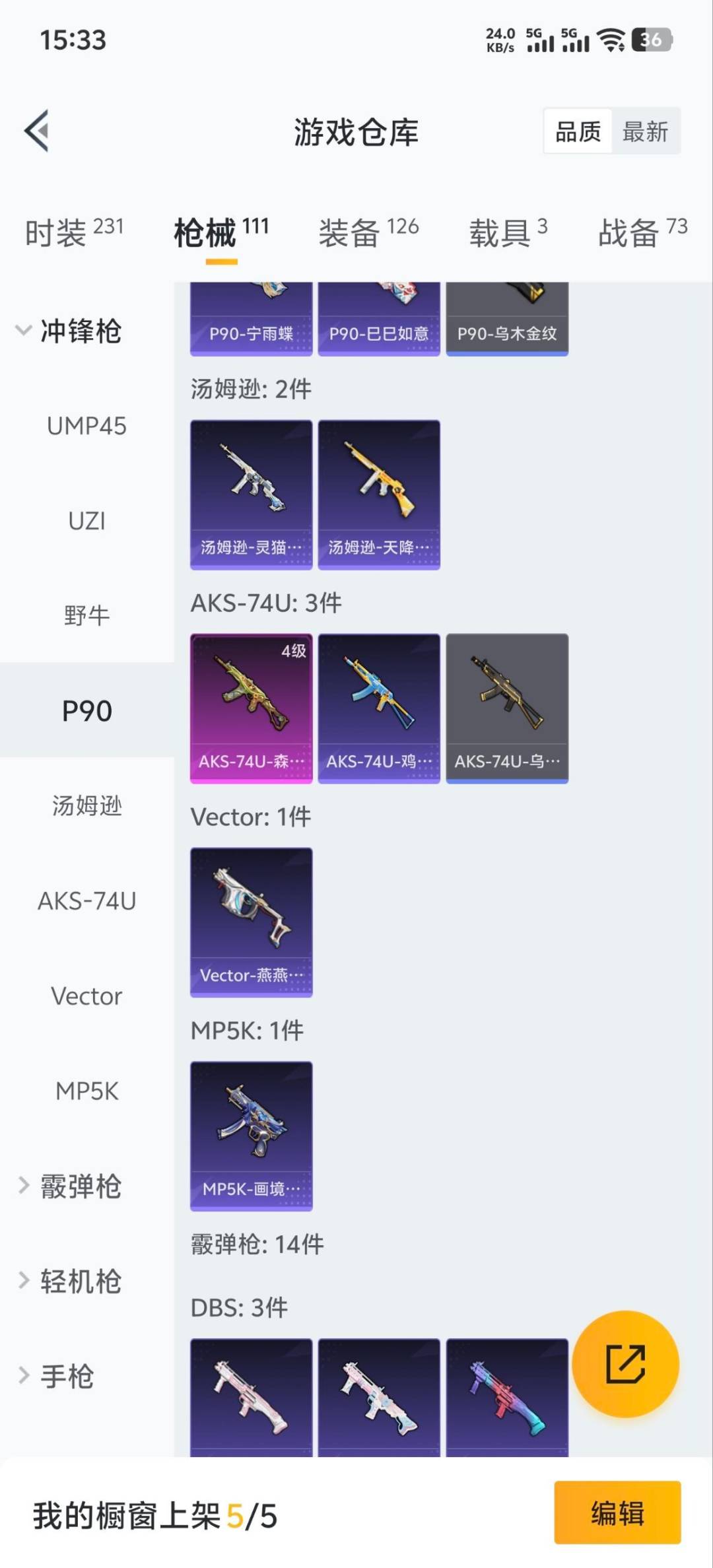Tap the 编辑 button

tap(617, 1513)
